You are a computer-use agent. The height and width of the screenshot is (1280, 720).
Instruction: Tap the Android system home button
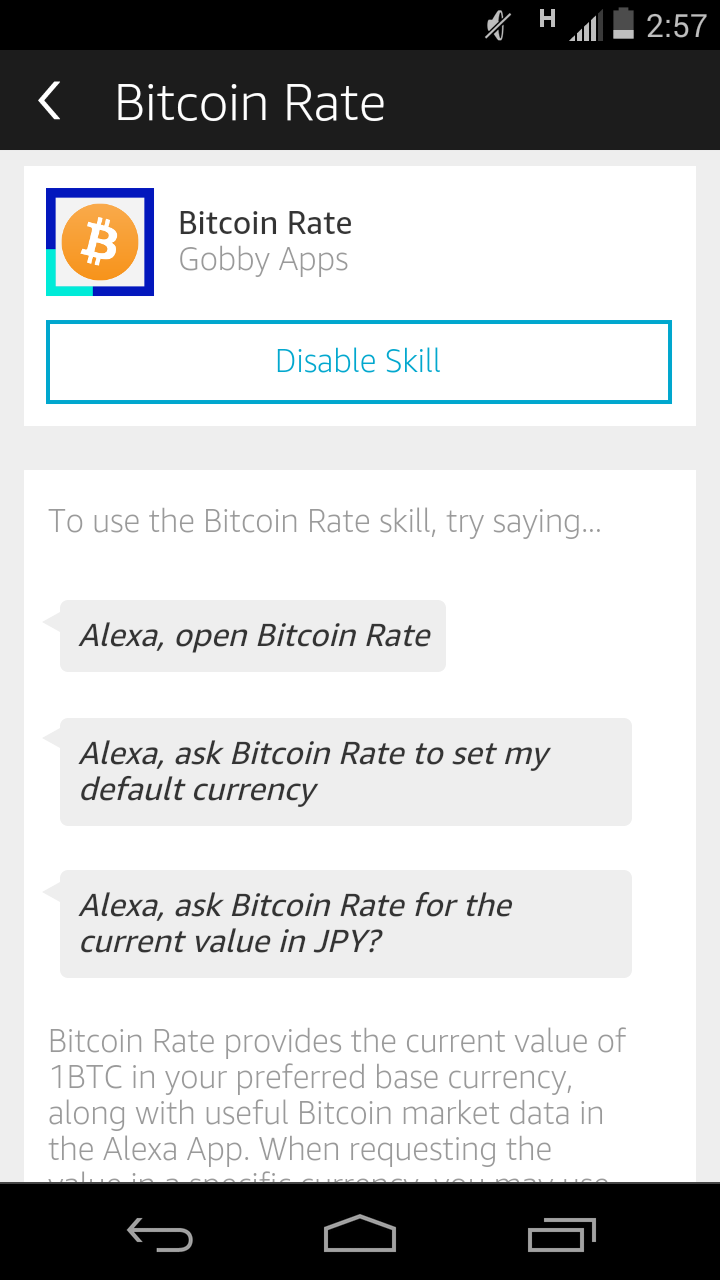(x=360, y=1234)
